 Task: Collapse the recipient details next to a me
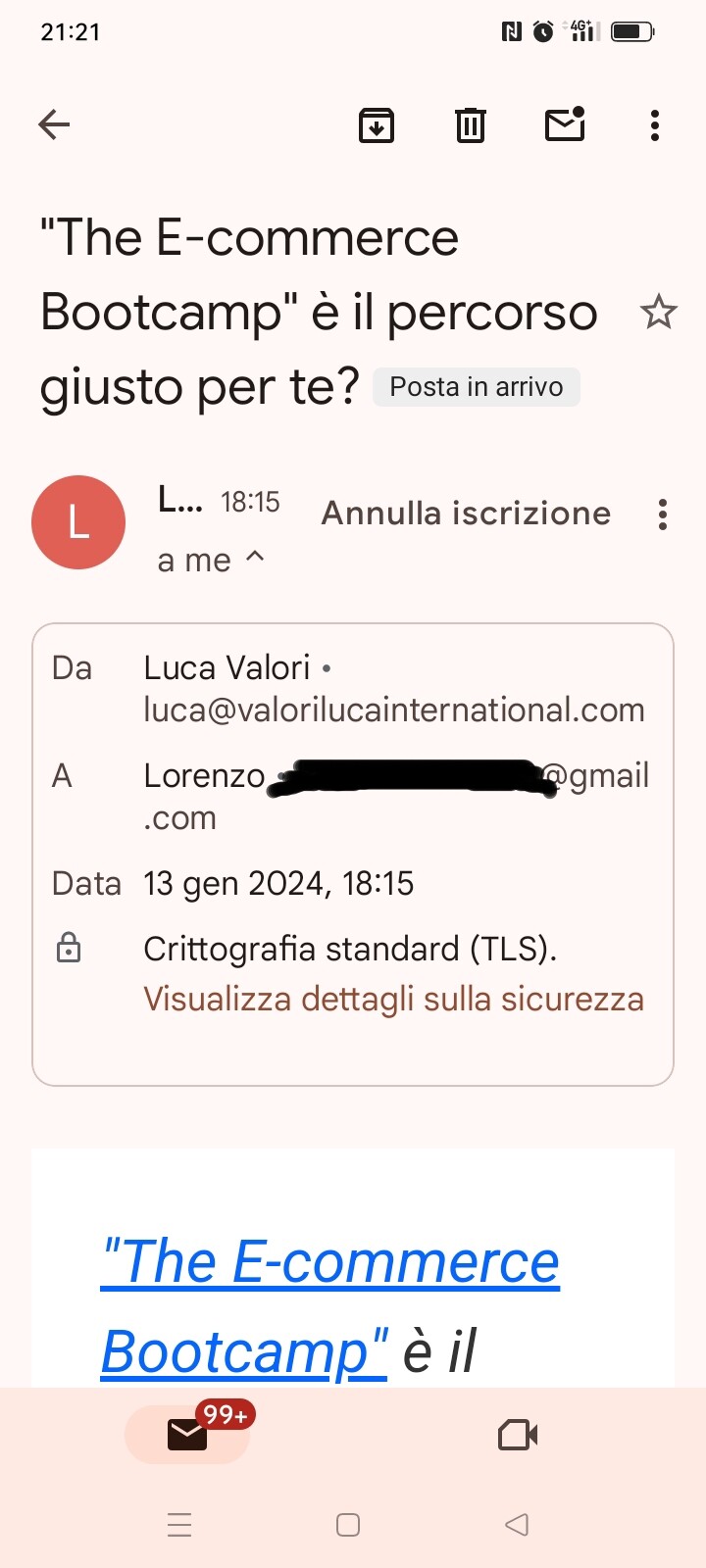255,556
